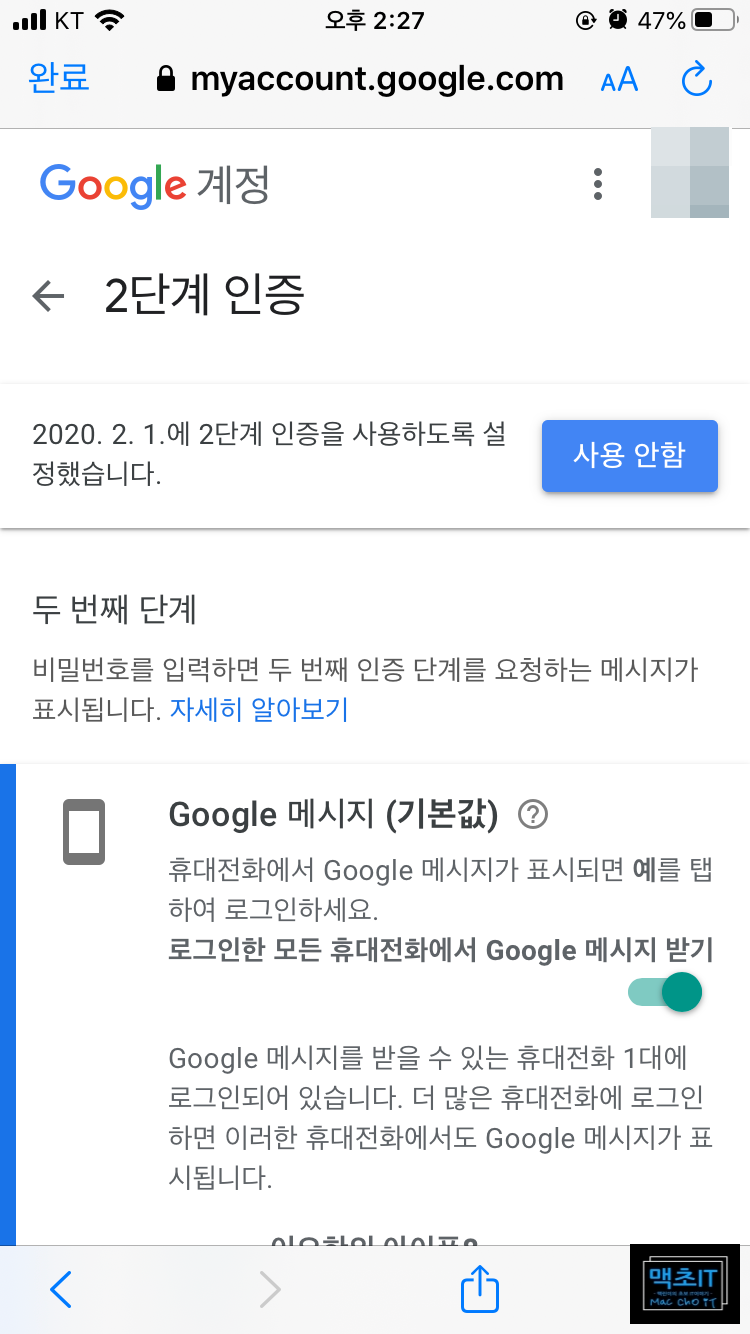Go back with the browser's left chevron
Screen dimensions: 750x1334
click(x=61, y=1289)
